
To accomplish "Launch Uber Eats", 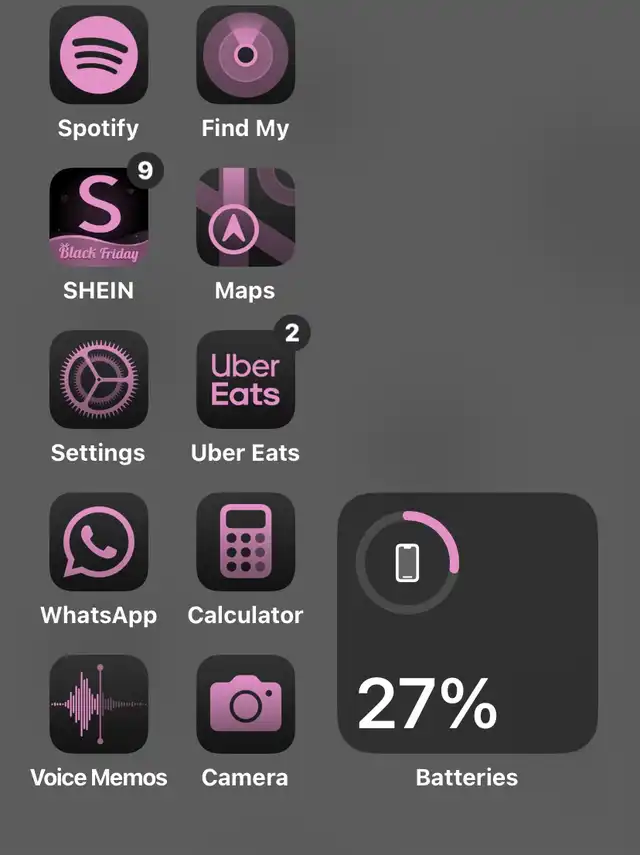I will [245, 379].
